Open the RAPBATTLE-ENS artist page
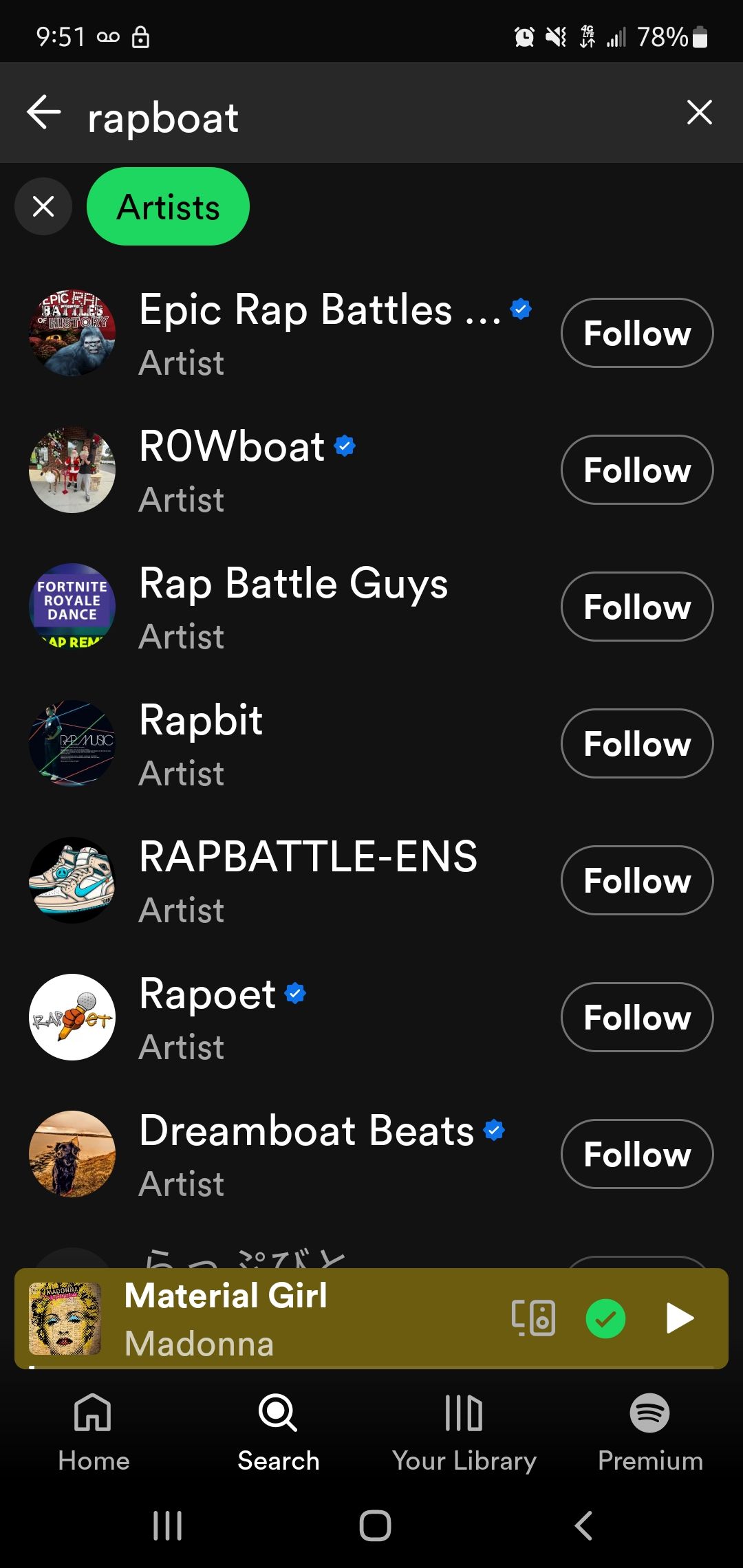Screen dimensions: 743x1568 (308, 880)
